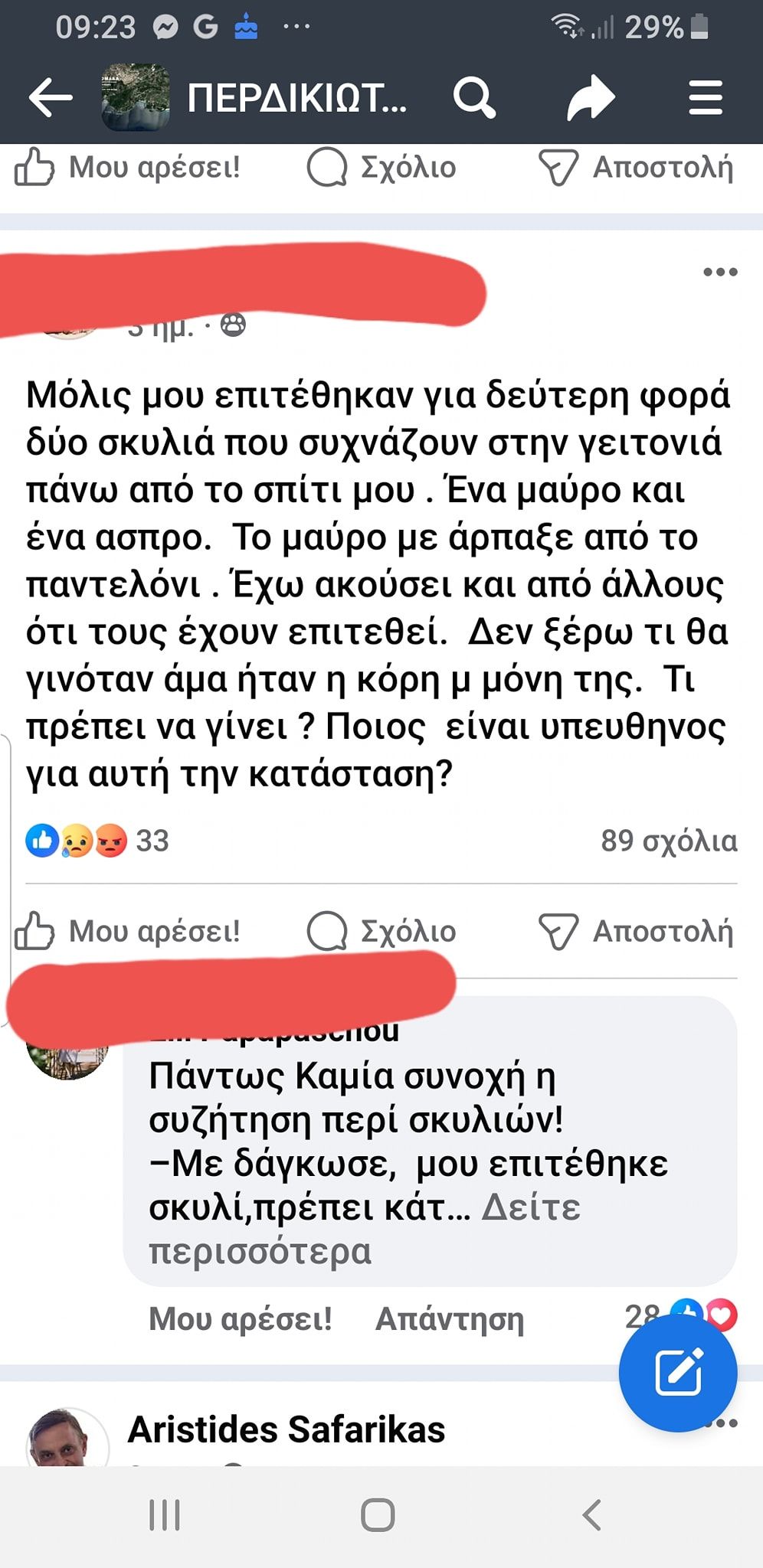Screen dimensions: 763x1568
Task: Comment on the dog attack post
Action: click(381, 932)
